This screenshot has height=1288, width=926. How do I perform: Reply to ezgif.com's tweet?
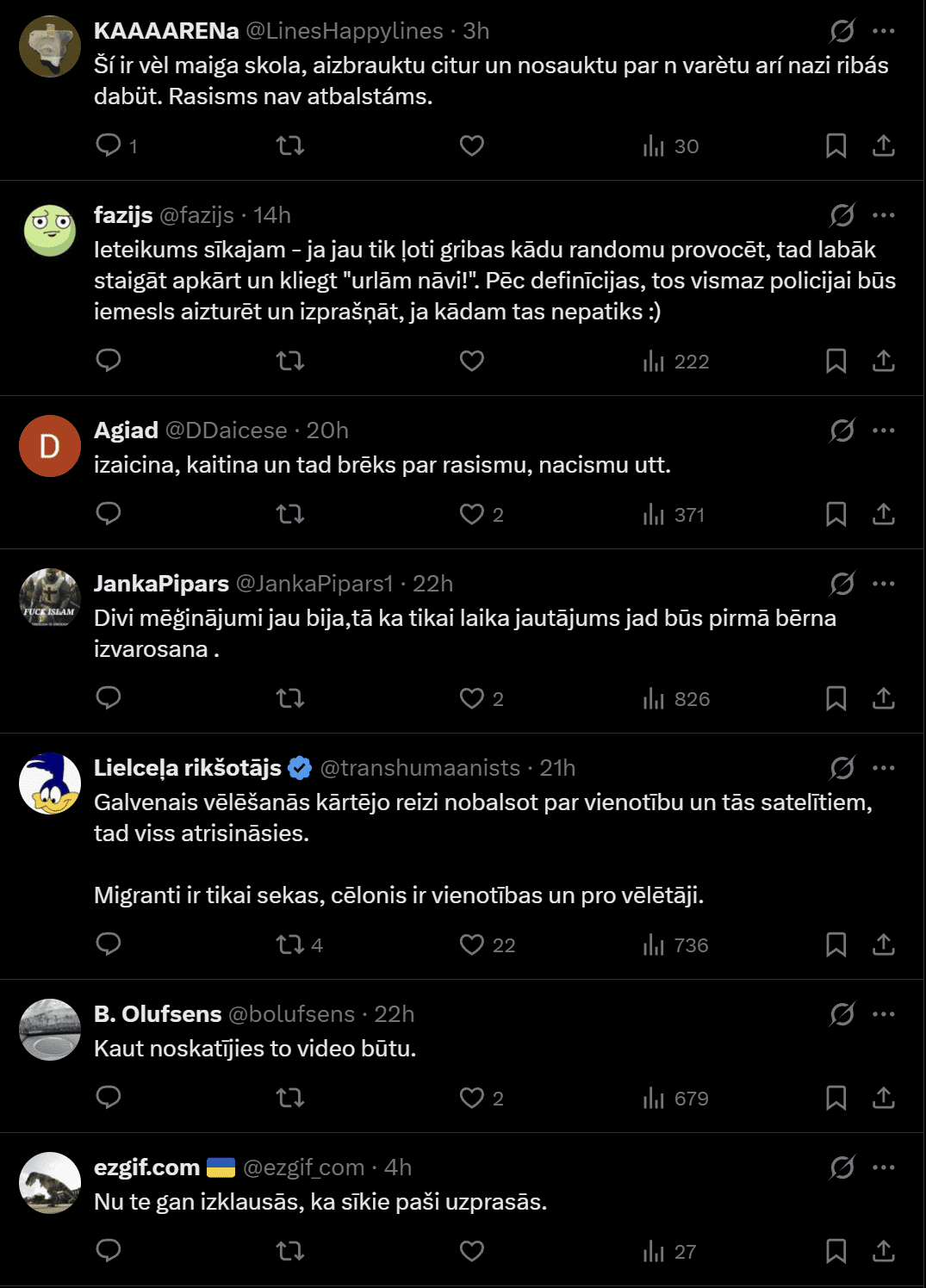(109, 1251)
